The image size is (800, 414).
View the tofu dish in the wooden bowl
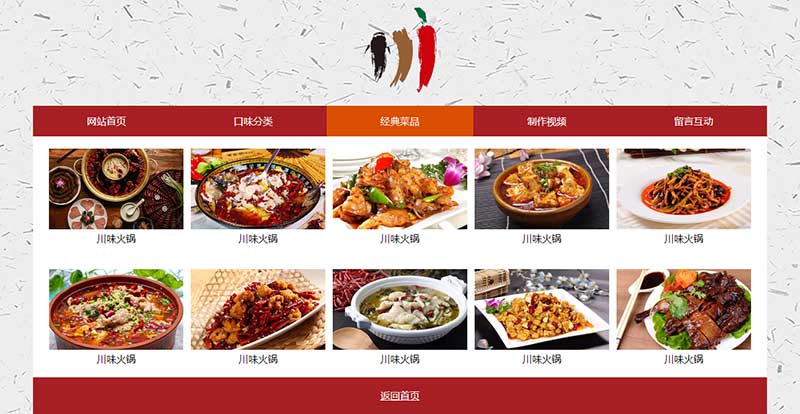pos(541,189)
